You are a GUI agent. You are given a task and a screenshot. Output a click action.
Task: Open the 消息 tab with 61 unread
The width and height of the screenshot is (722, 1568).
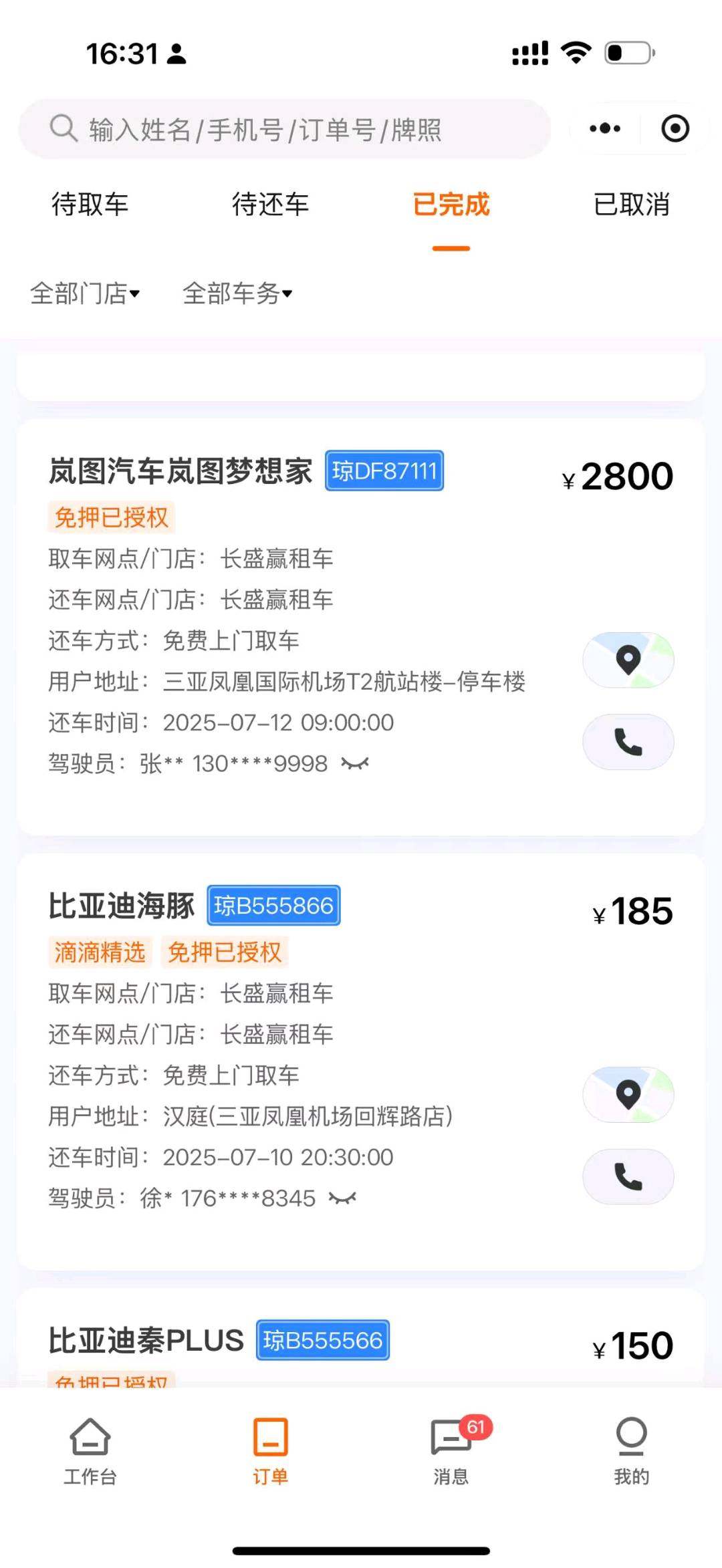[x=451, y=1450]
